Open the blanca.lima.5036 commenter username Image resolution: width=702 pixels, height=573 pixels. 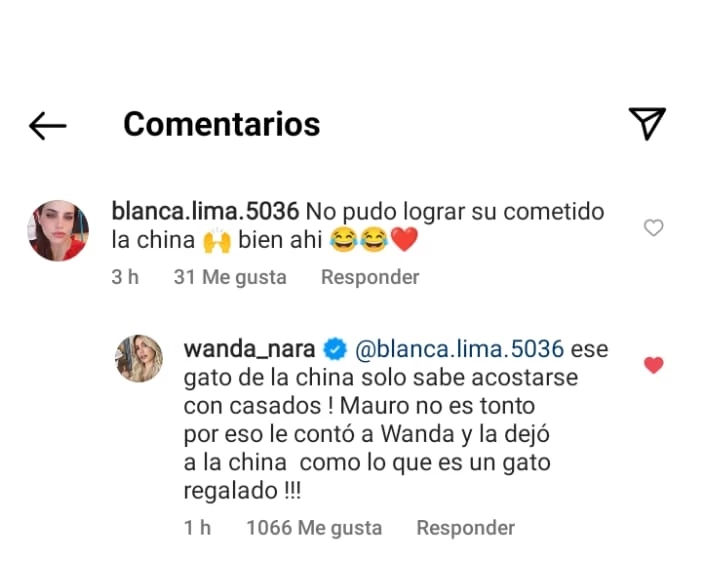pos(208,211)
